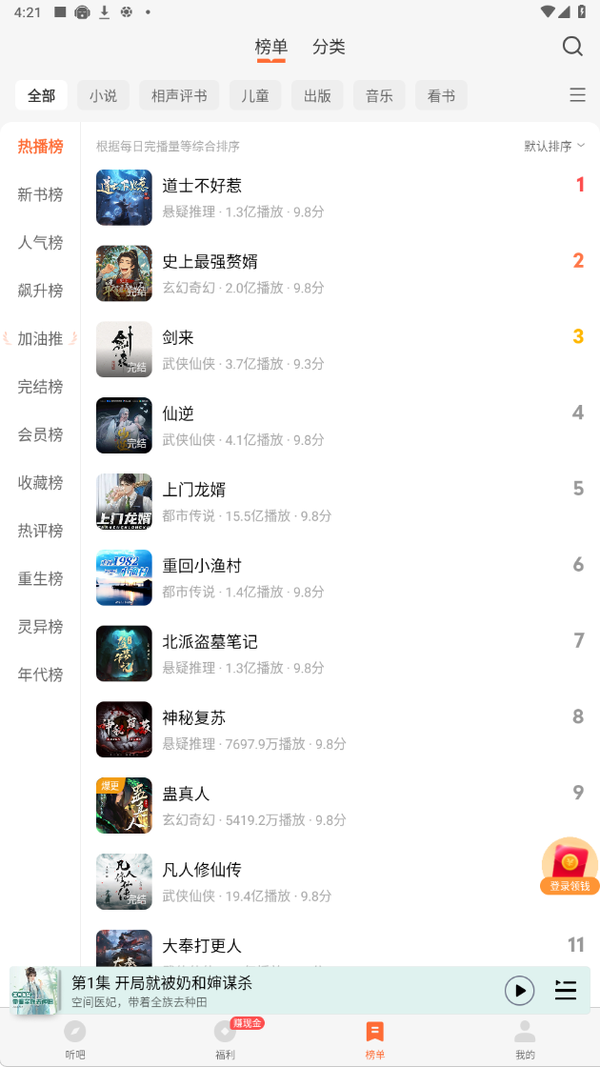Go to the 福利 bottom tab

(x=225, y=1038)
